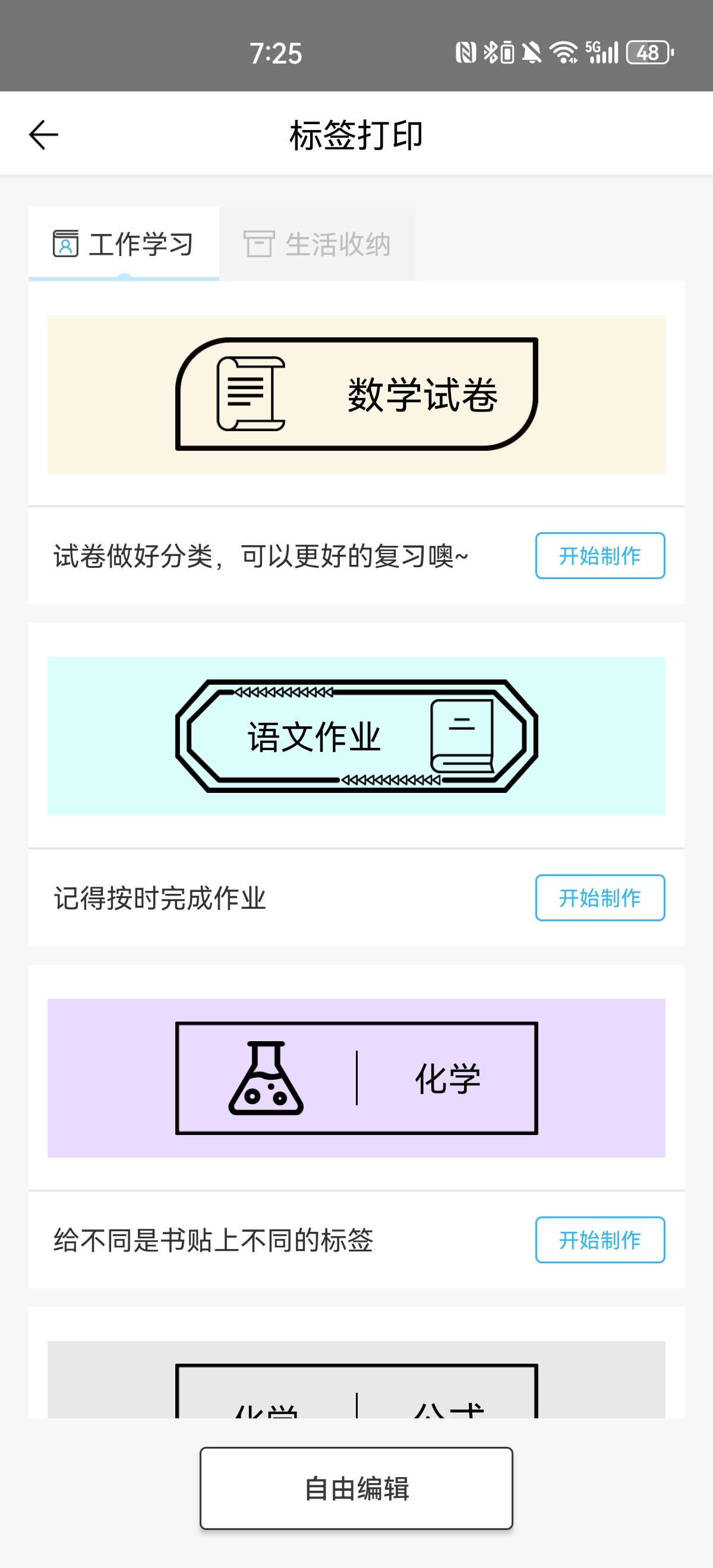Screen dimensions: 713x1568
Task: Select the 数学试卷 template preview
Action: [x=356, y=394]
